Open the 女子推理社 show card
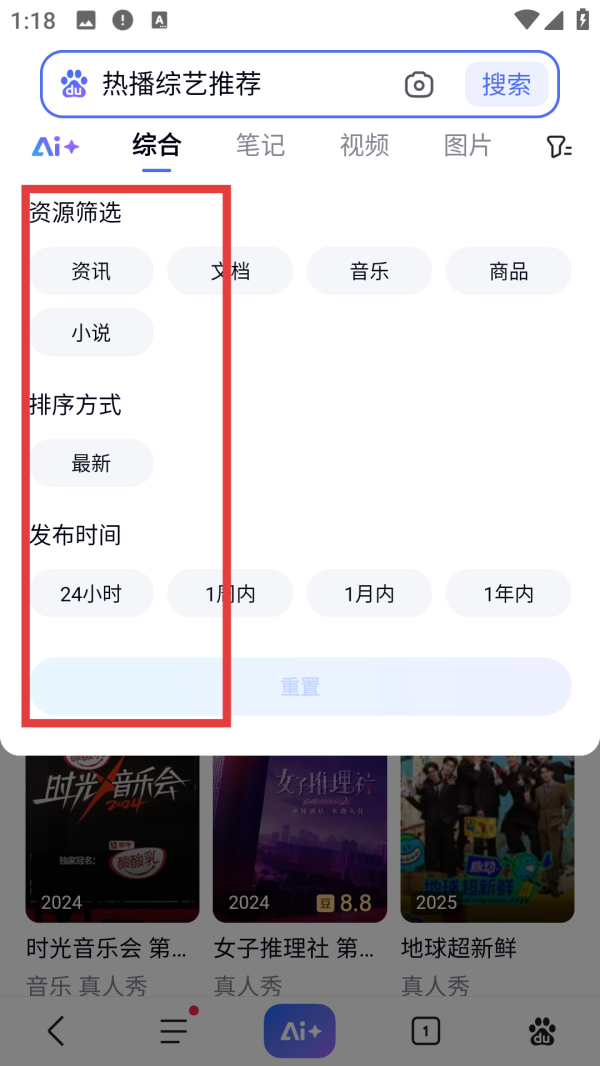600x1066 pixels. click(x=300, y=850)
